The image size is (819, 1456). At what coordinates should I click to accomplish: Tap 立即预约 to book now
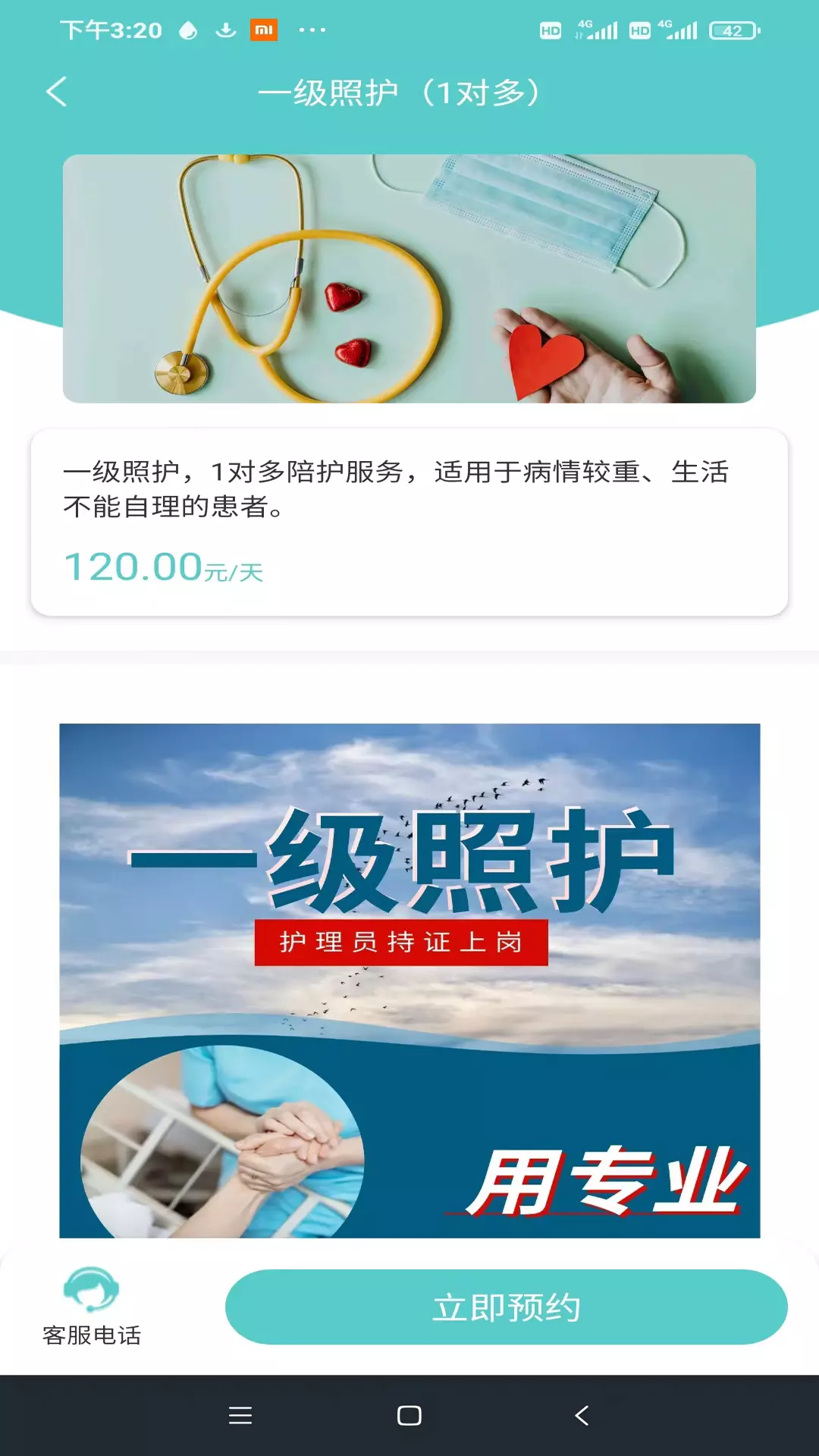pyautogui.click(x=506, y=1307)
